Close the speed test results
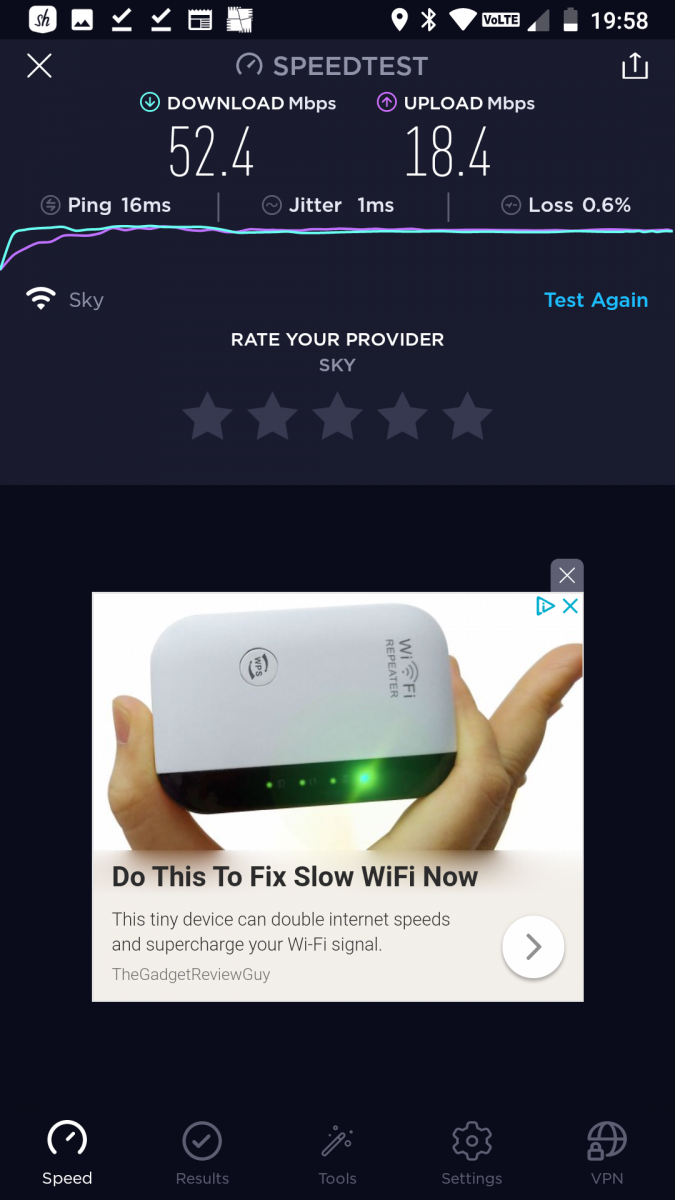Viewport: 675px width, 1200px height. [39, 66]
